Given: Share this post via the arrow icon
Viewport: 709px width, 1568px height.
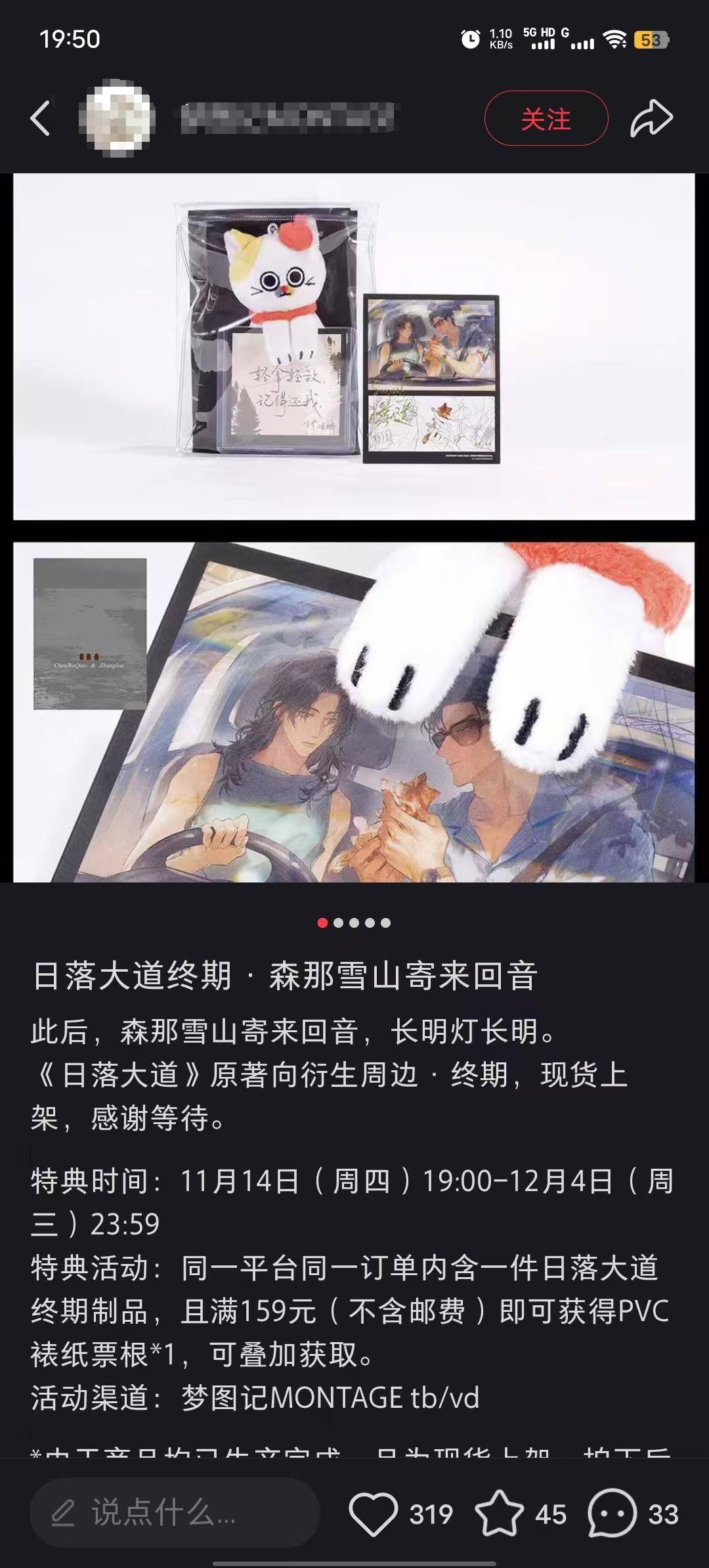Looking at the screenshot, I should [651, 119].
